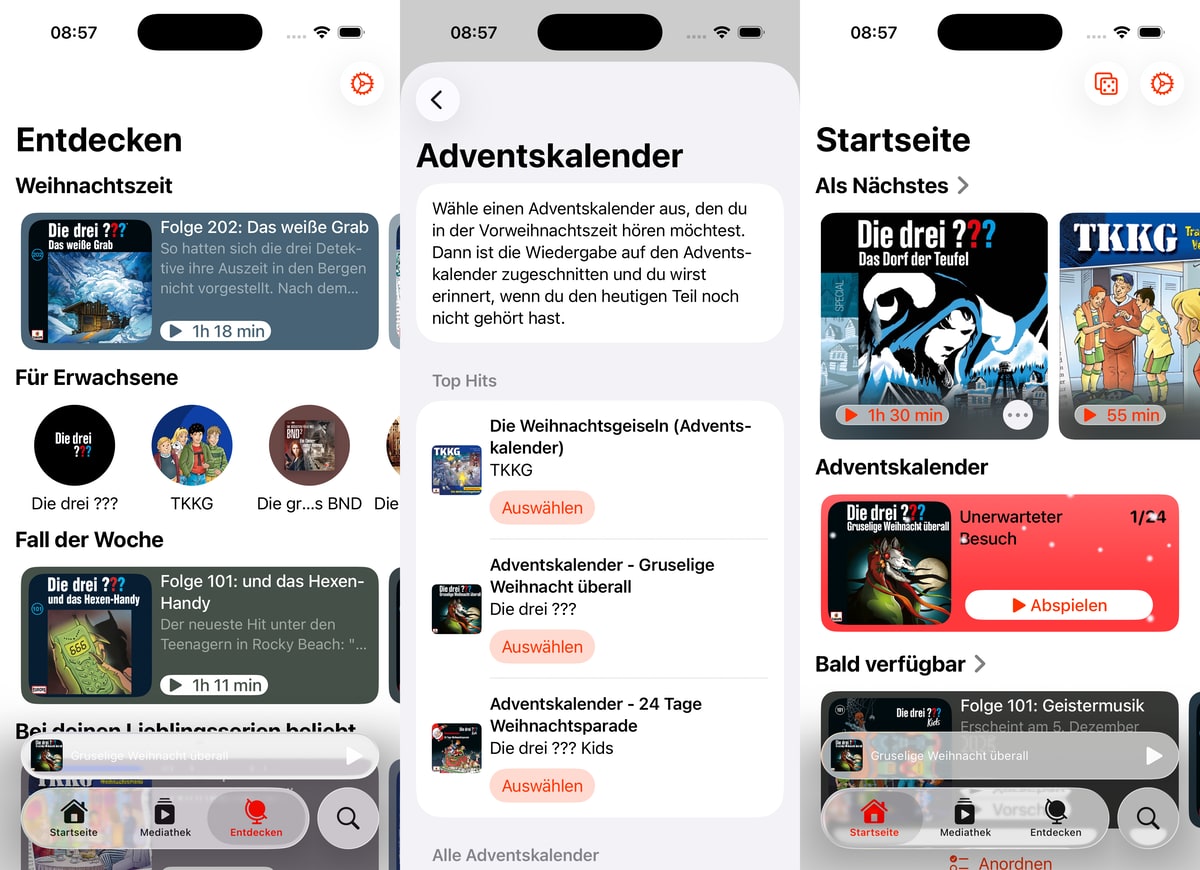The image size is (1200, 870).
Task: Open the Die drei ??? series circle
Action: [x=75, y=446]
